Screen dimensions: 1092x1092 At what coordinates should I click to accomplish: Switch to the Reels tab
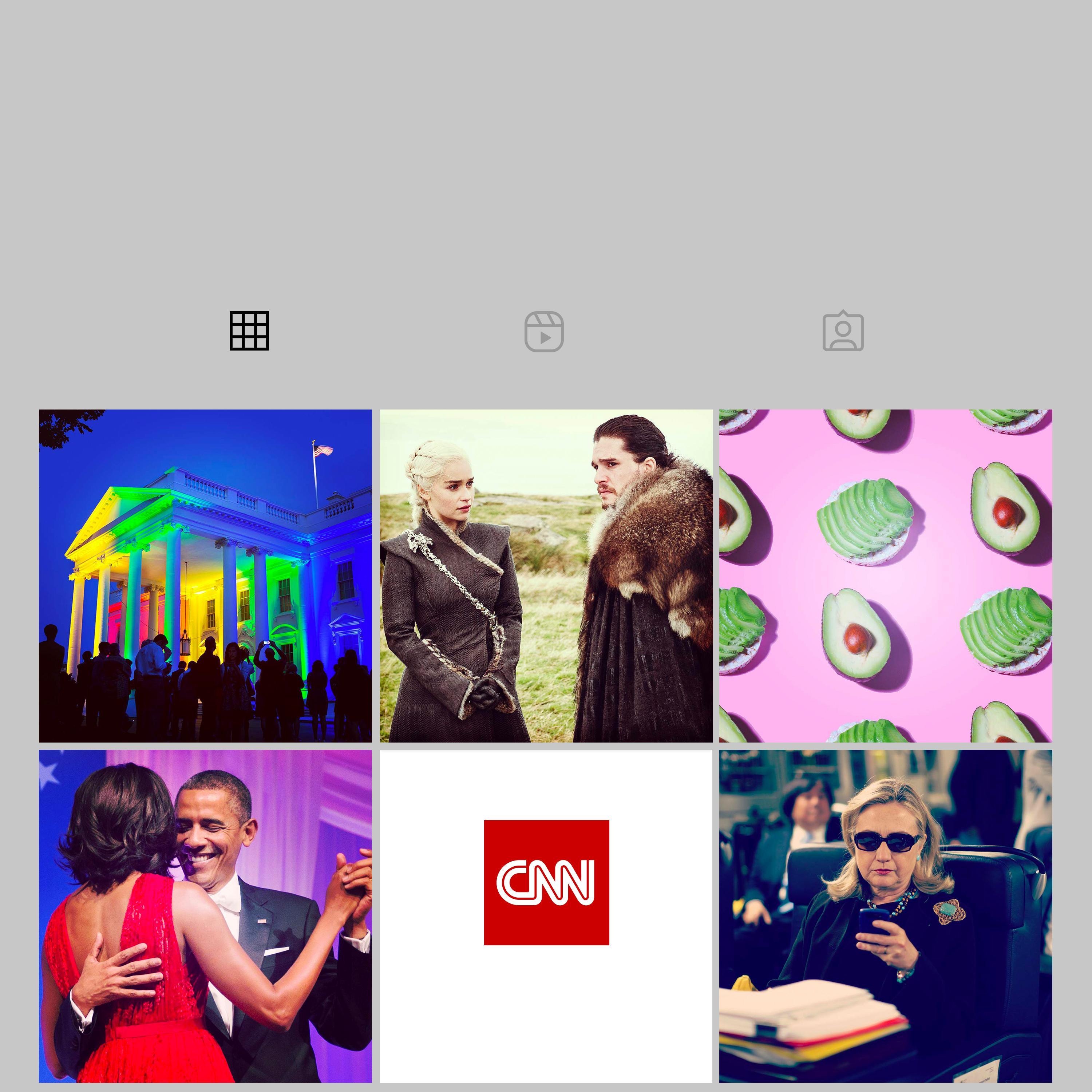(544, 332)
